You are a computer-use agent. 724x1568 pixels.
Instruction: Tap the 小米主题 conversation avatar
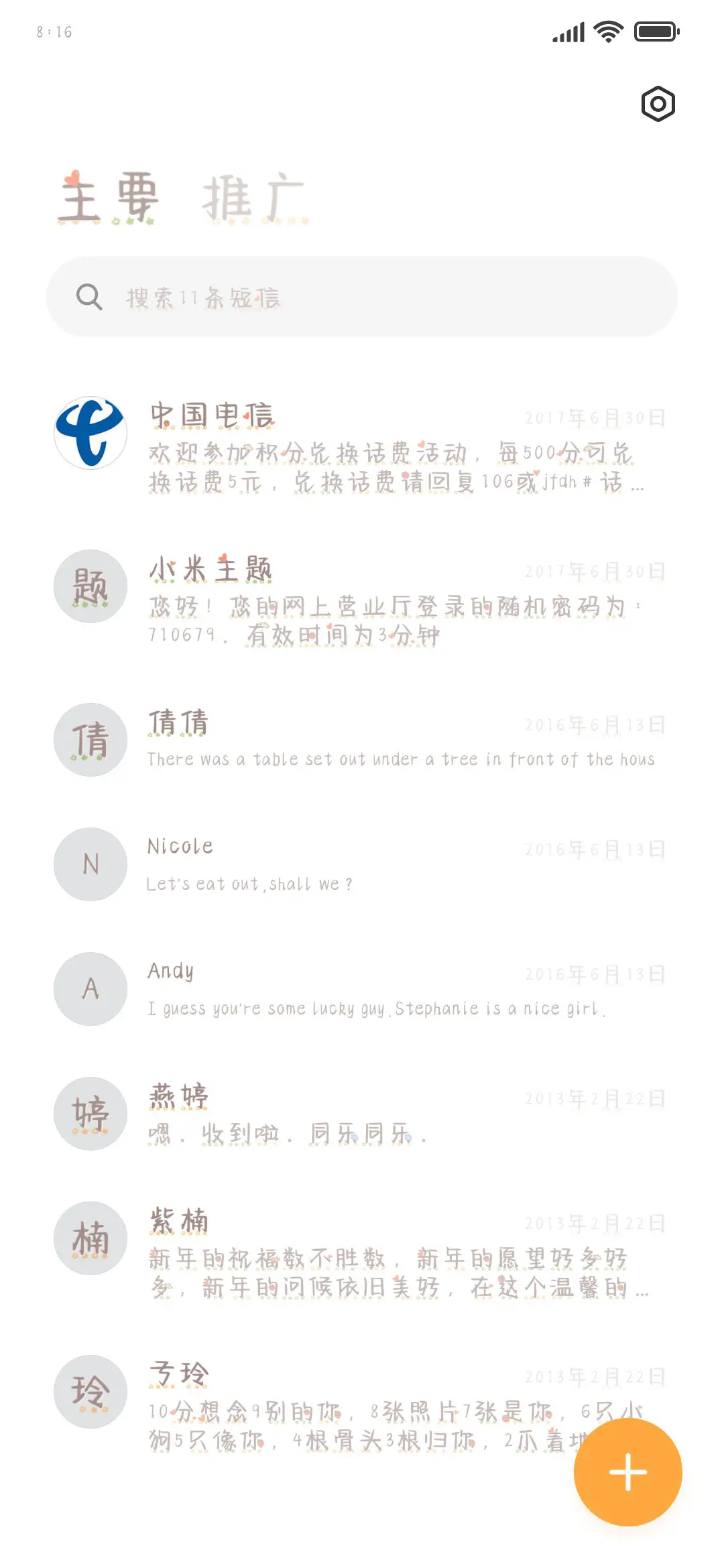pos(90,586)
